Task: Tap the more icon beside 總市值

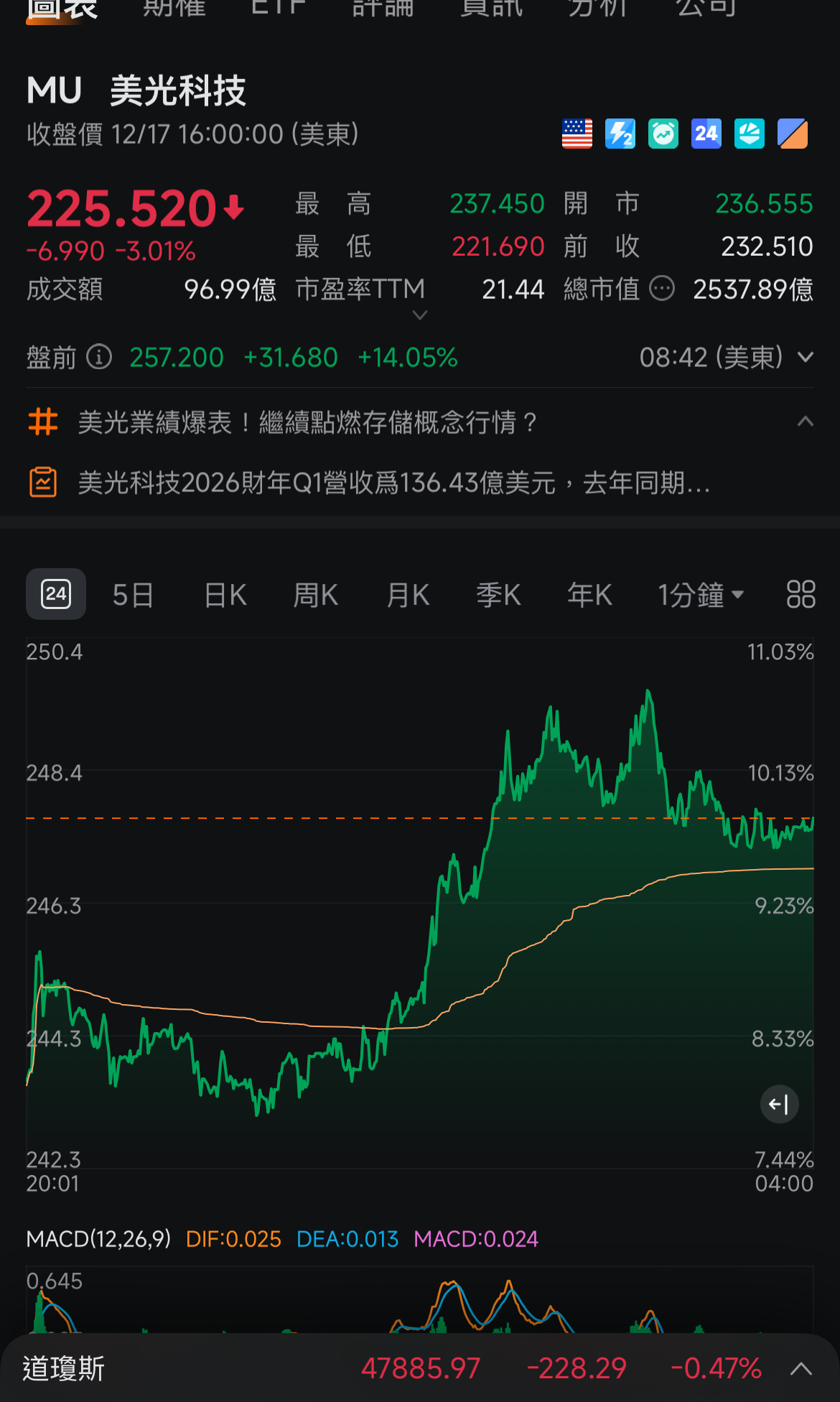Action: [662, 289]
